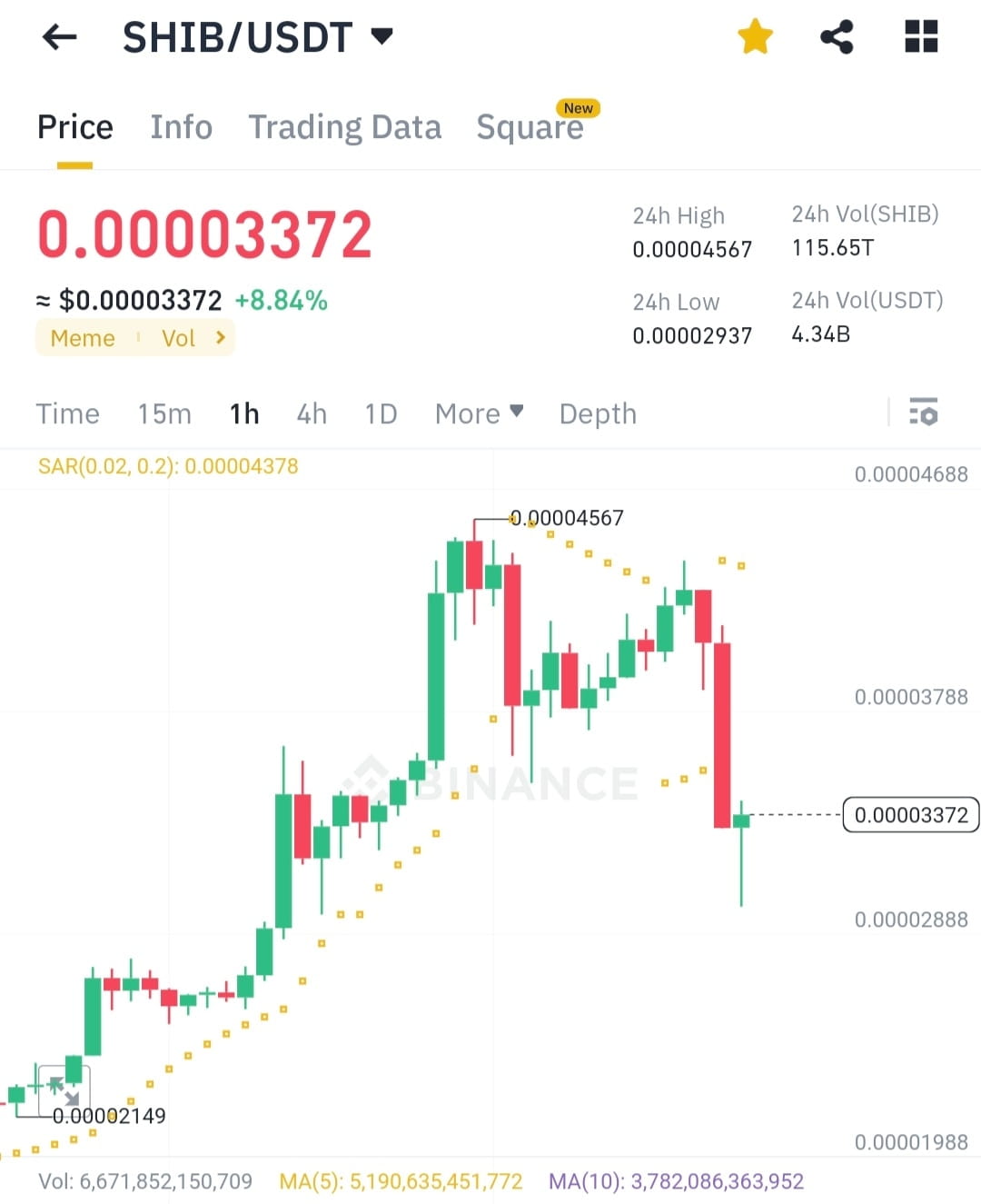Switch to the 4h timeframe
Viewport: 981px width, 1204px height.
311,413
